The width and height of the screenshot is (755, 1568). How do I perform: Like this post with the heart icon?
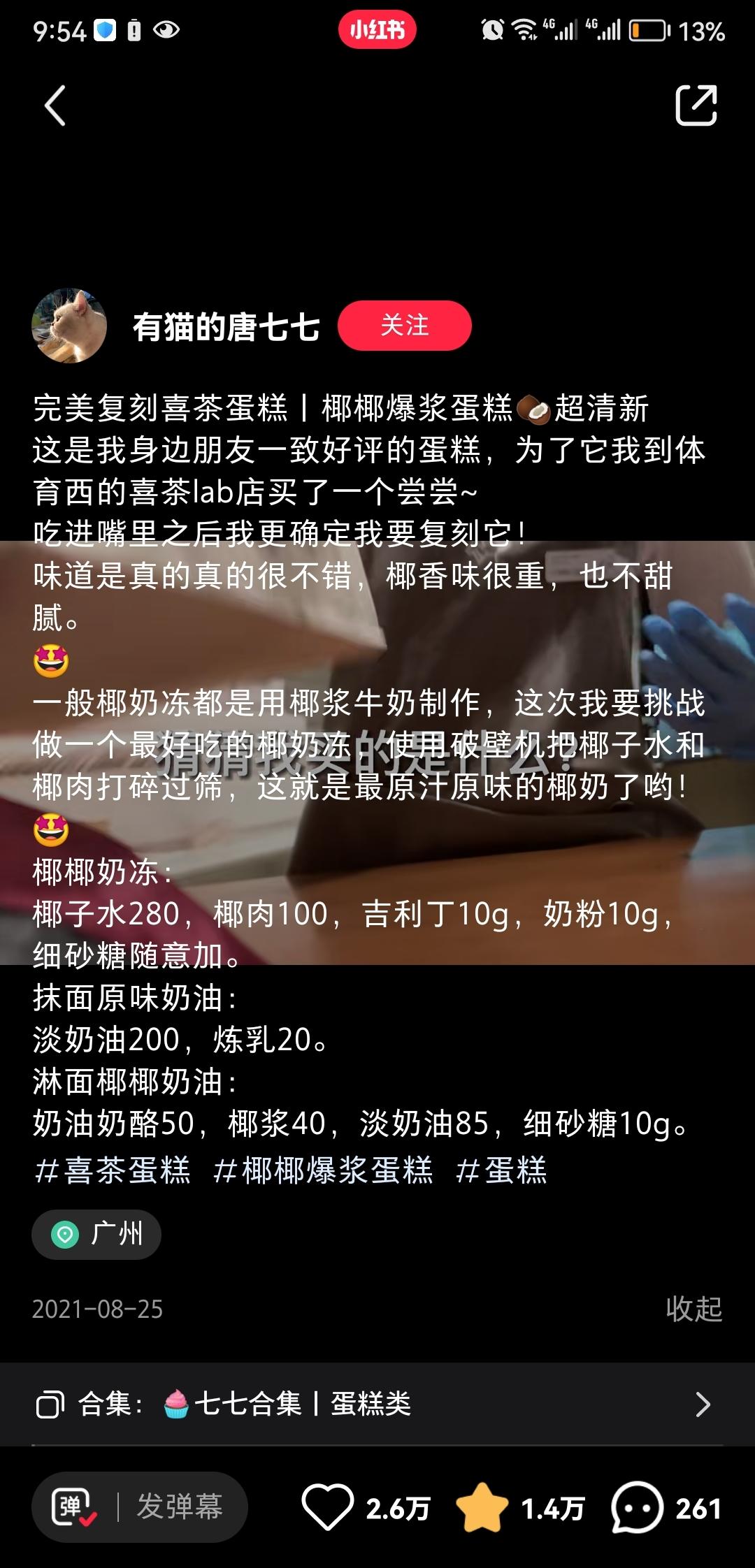pyautogui.click(x=327, y=1508)
